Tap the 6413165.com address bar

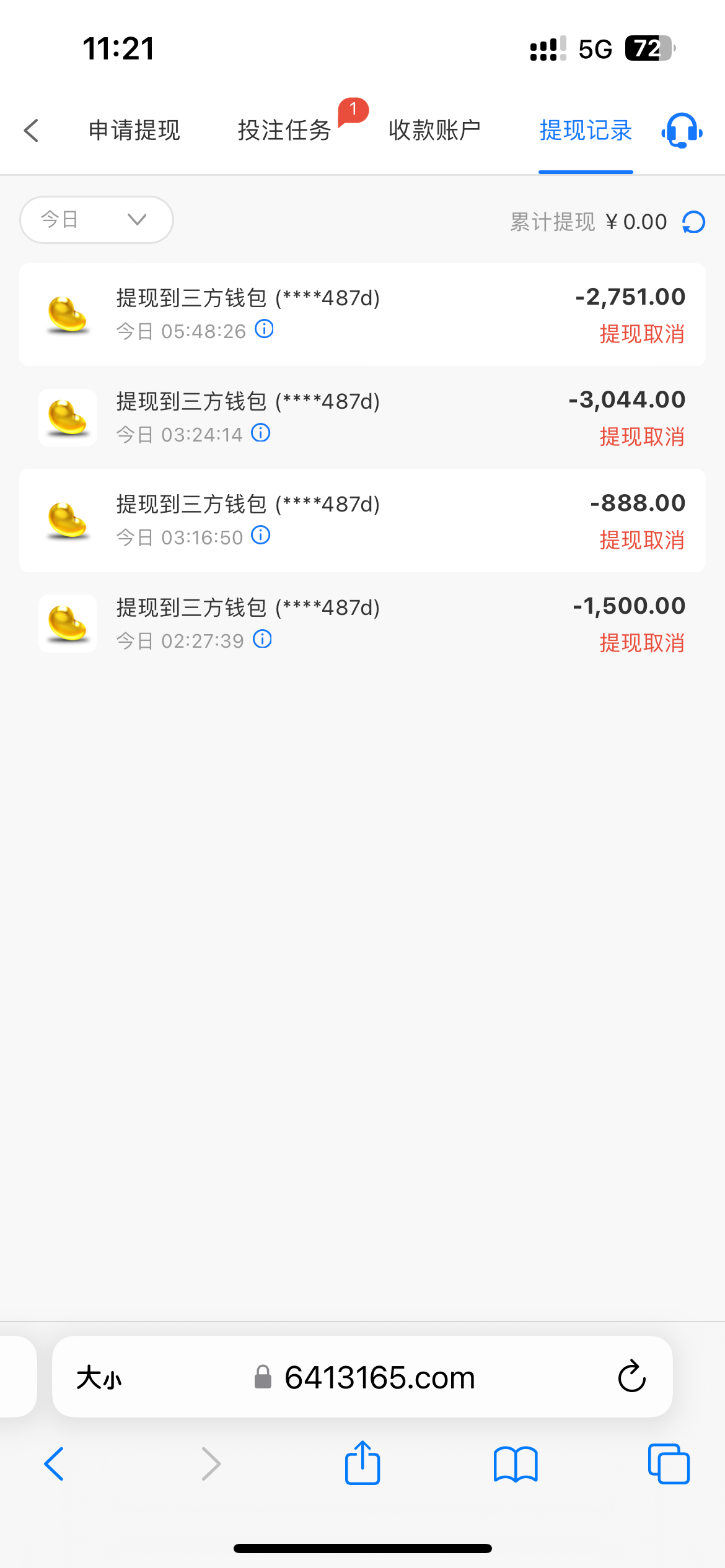point(379,1378)
